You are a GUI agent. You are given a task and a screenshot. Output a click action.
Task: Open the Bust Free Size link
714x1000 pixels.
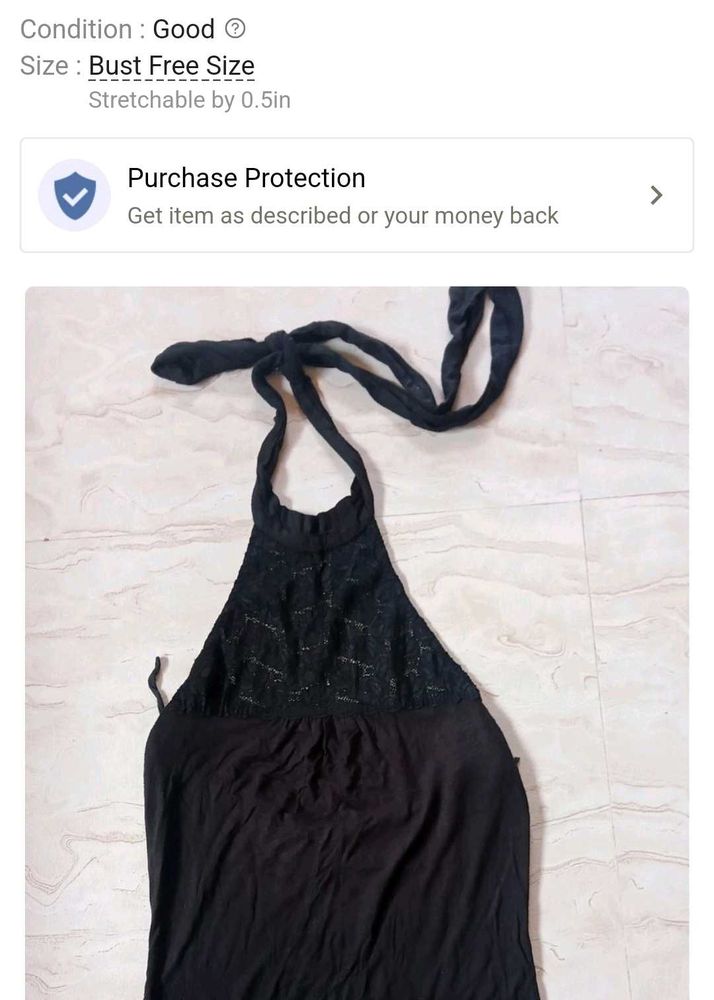click(171, 66)
